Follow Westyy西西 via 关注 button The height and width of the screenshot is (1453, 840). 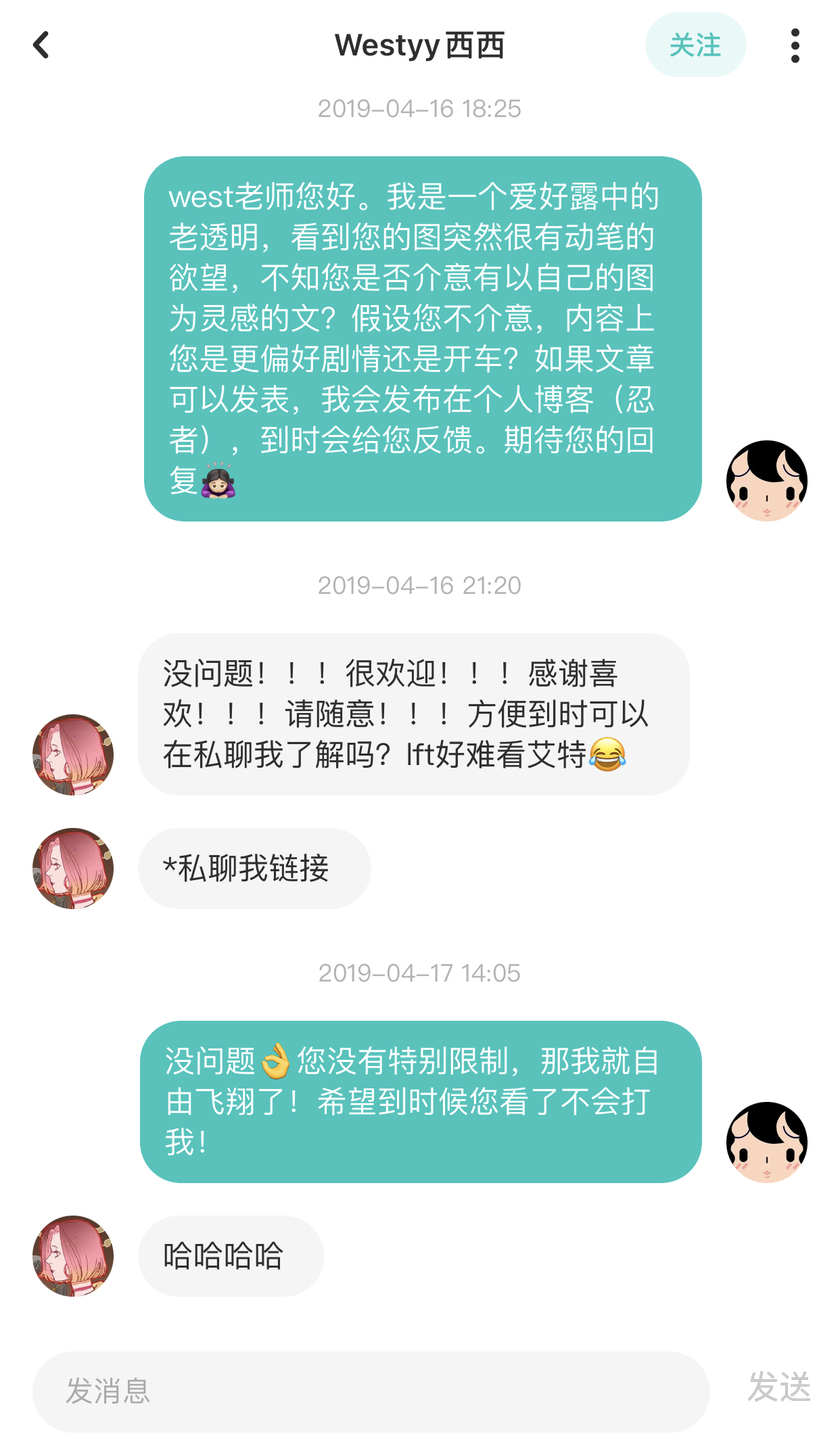[695, 45]
